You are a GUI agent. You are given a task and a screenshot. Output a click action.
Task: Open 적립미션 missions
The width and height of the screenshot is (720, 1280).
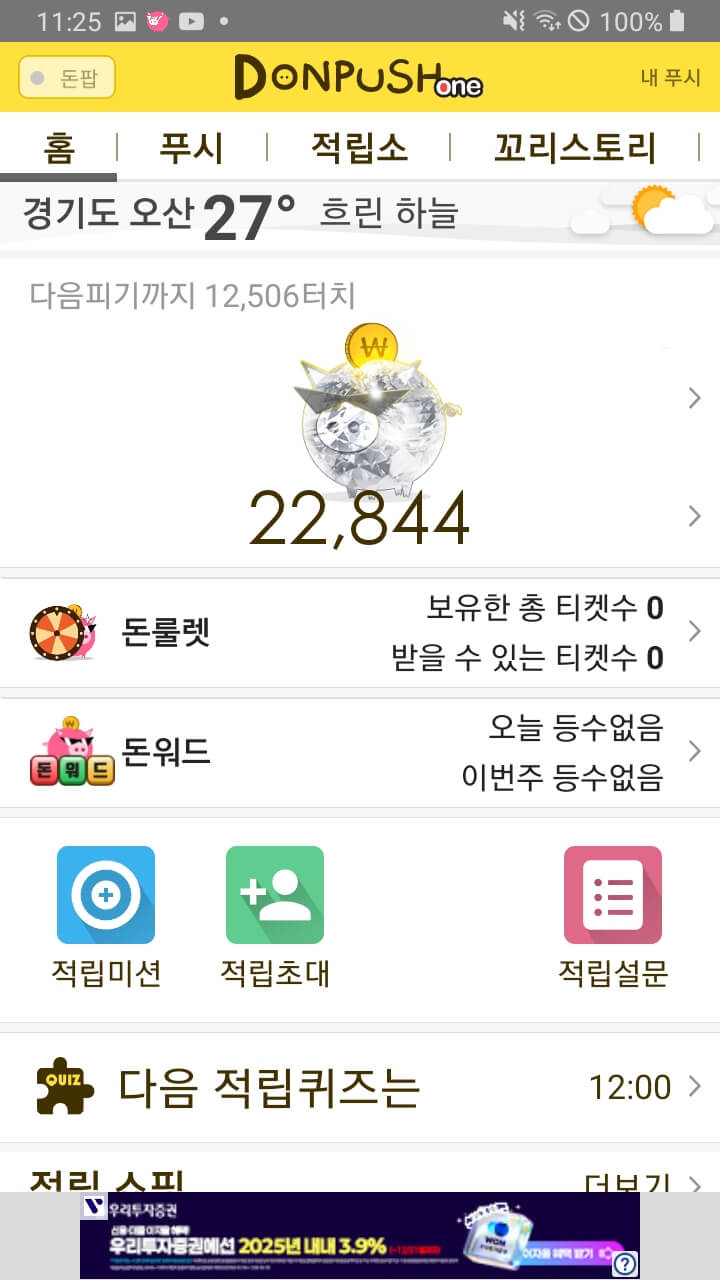tap(106, 915)
